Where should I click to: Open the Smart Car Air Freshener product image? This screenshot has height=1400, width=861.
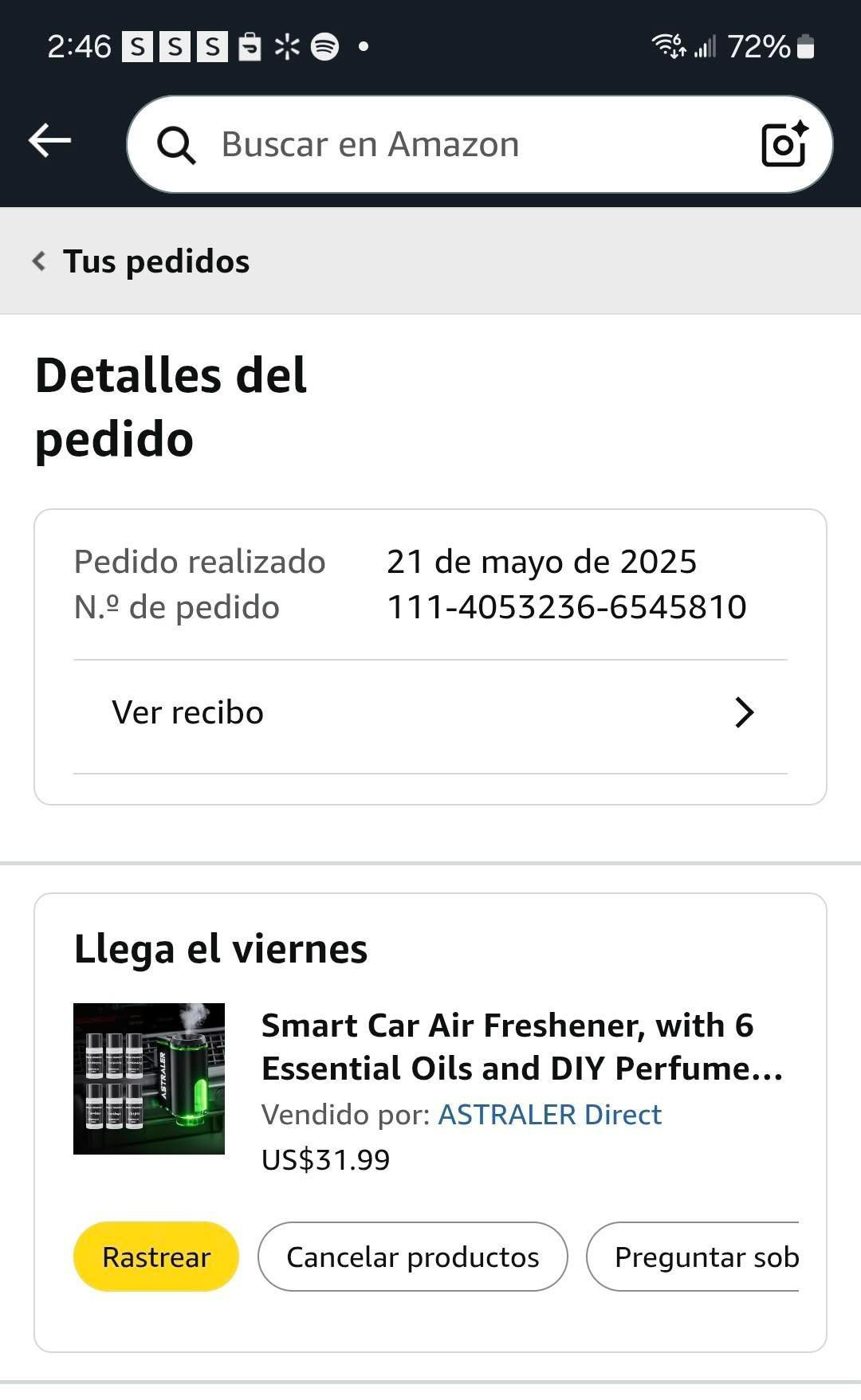pyautogui.click(x=149, y=1078)
